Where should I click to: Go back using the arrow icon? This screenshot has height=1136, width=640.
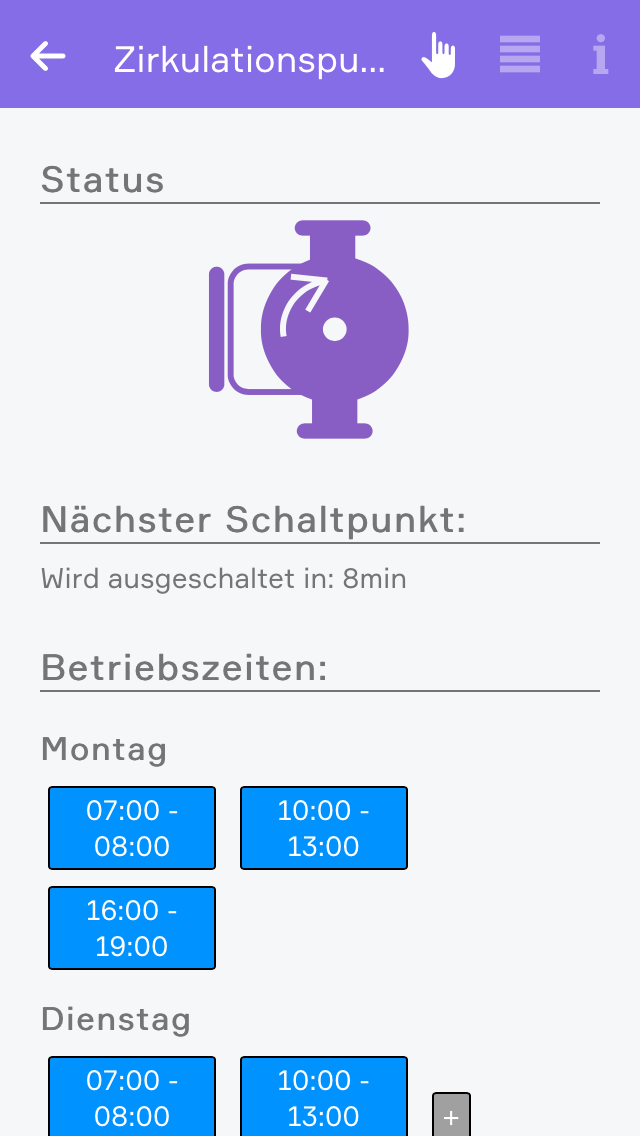(48, 56)
